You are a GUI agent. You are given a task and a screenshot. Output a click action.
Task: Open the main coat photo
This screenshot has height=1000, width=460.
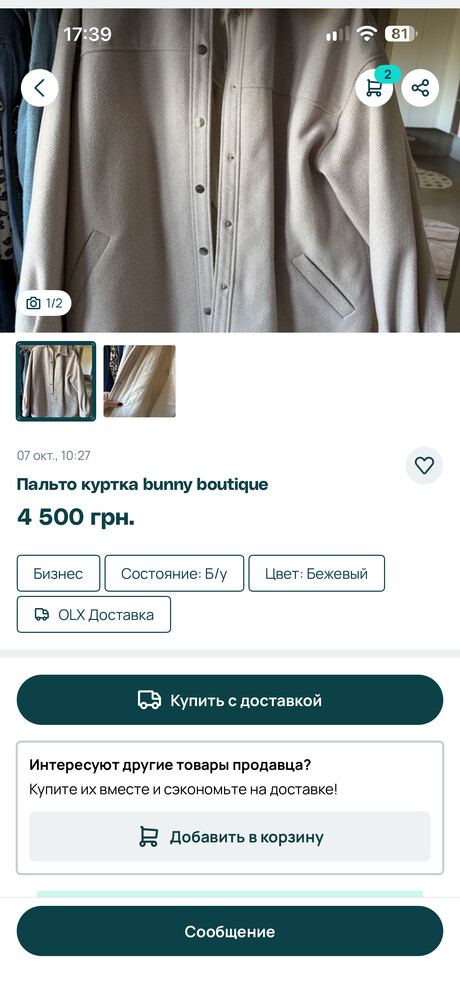click(230, 170)
